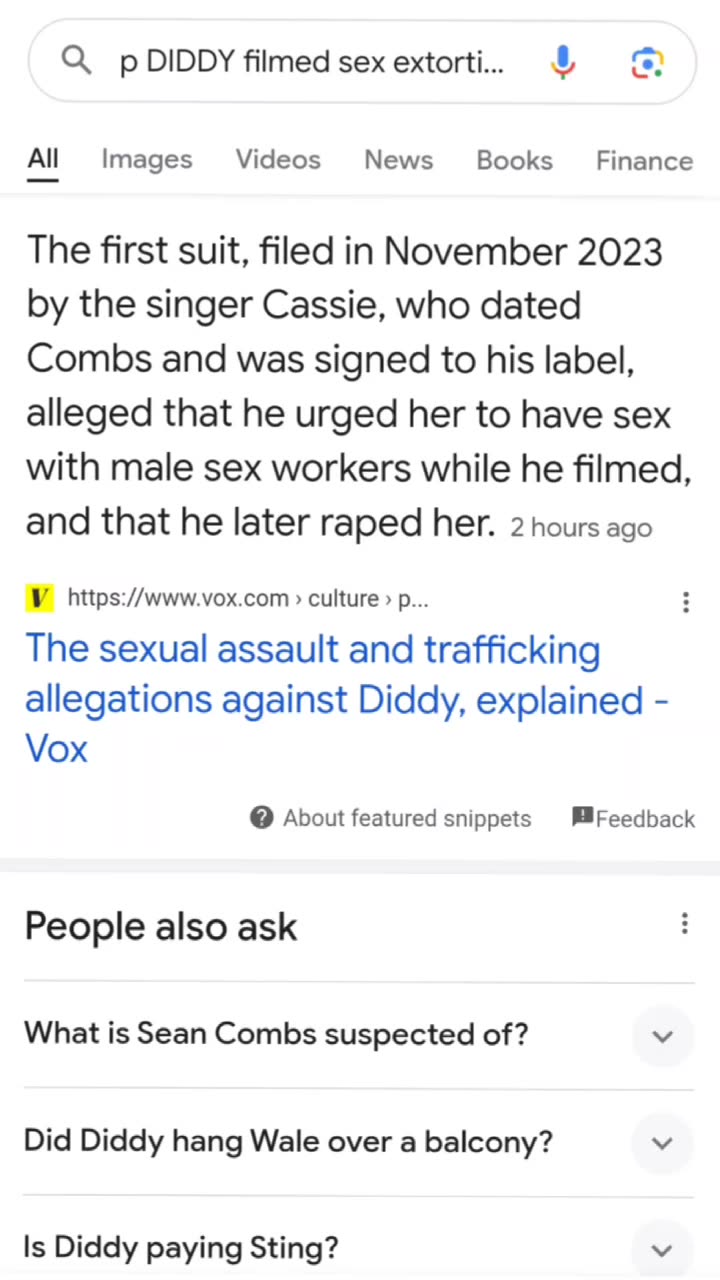Screen dimensions: 720x1280
Task: Open options menu for the Vox result
Action: (685, 601)
